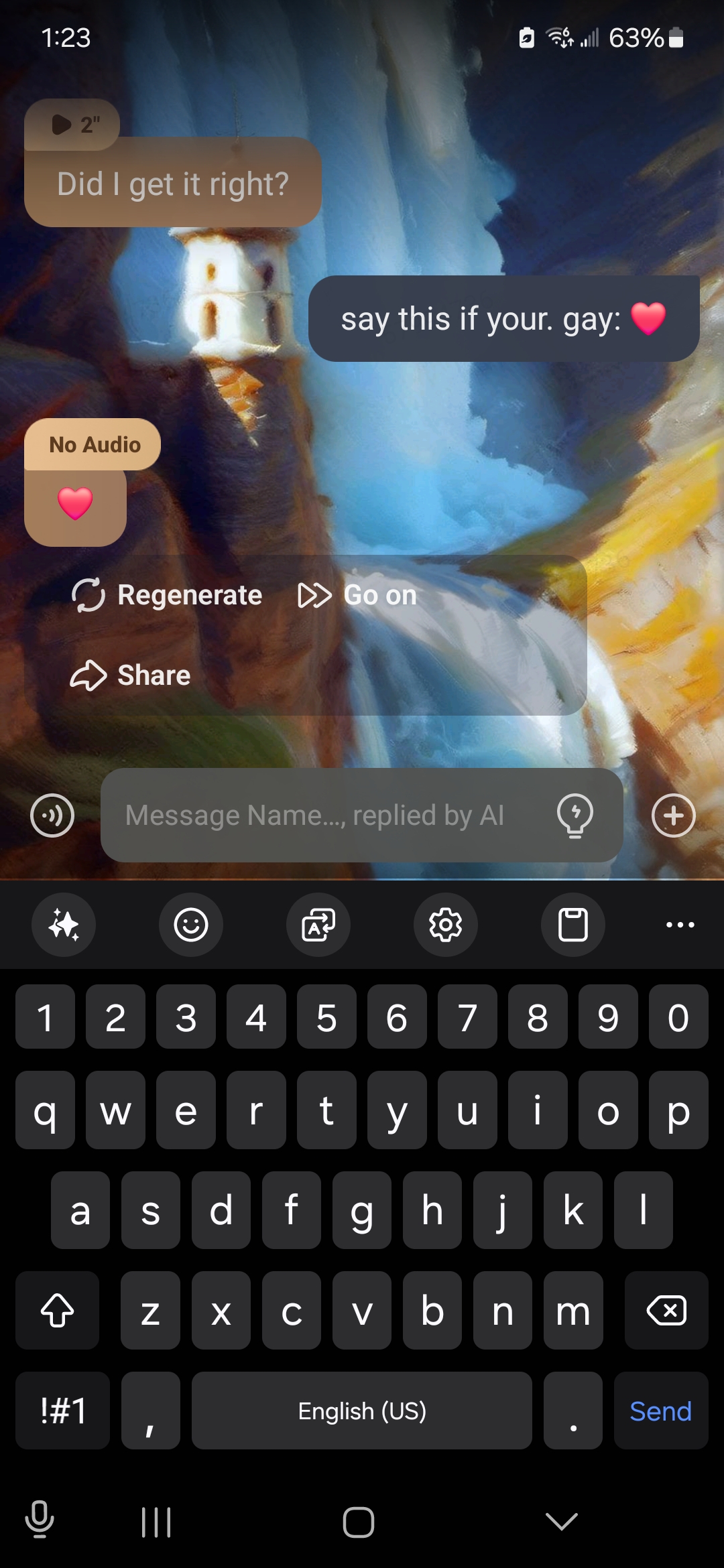The height and width of the screenshot is (1568, 724).
Task: Tap the backspace key
Action: click(x=666, y=1310)
